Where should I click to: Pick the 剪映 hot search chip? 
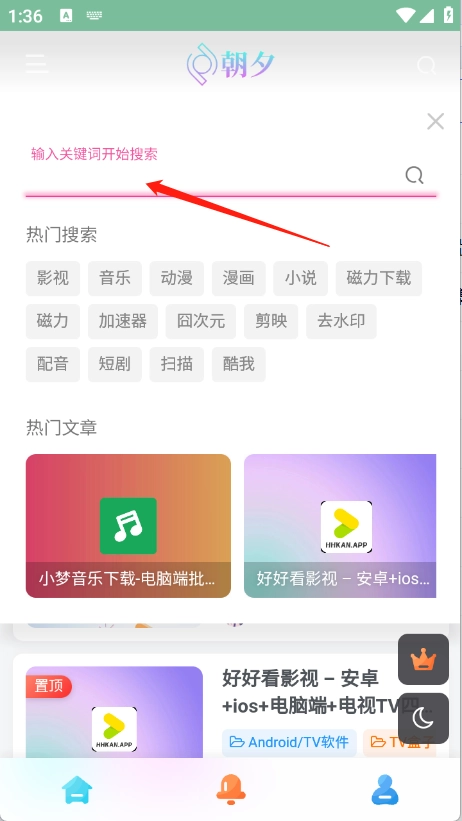tap(271, 321)
